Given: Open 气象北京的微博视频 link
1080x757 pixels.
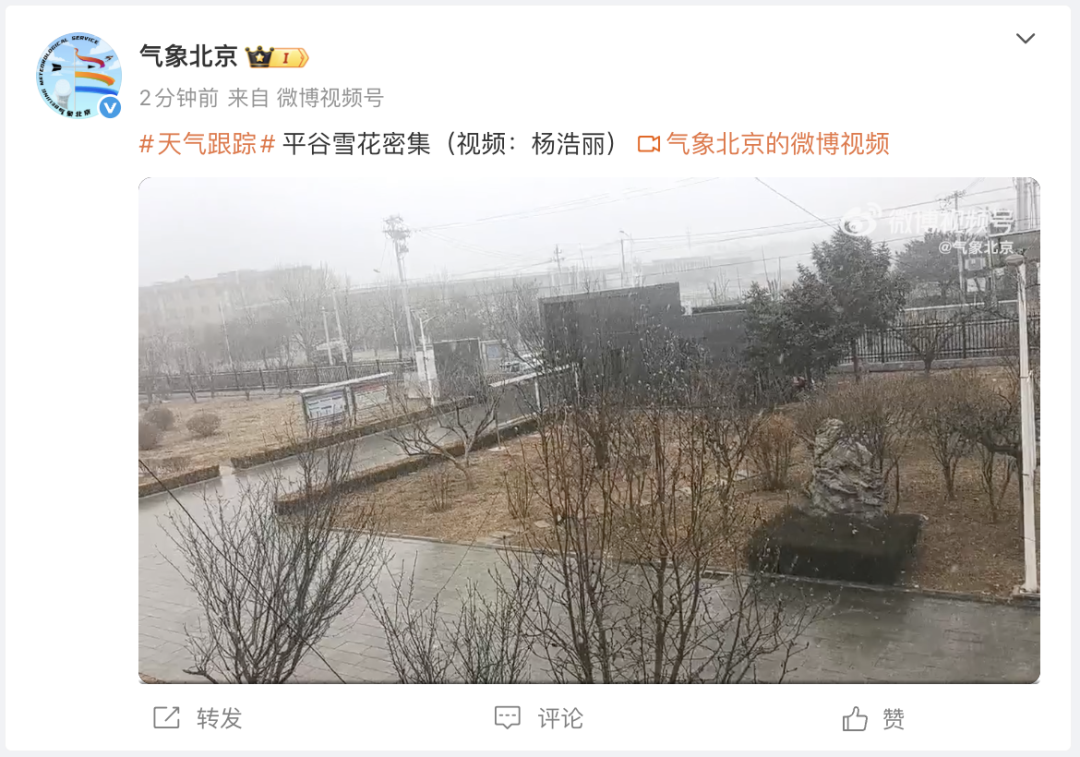Looking at the screenshot, I should coord(776,144).
